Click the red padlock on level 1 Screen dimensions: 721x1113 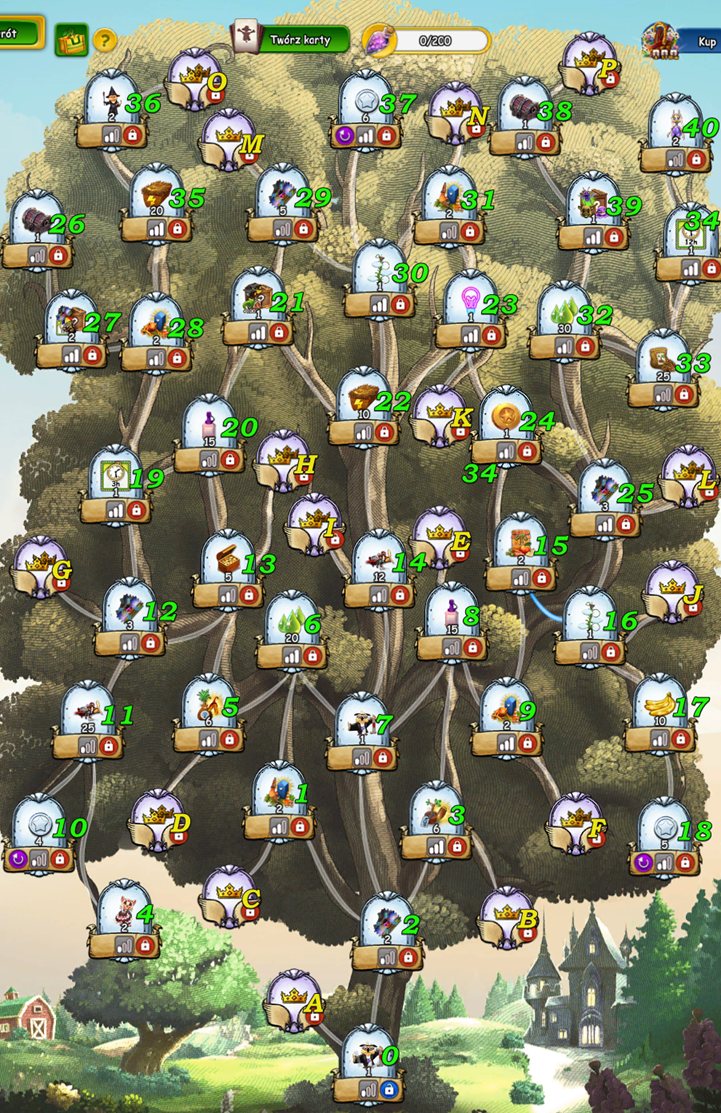pos(302,827)
